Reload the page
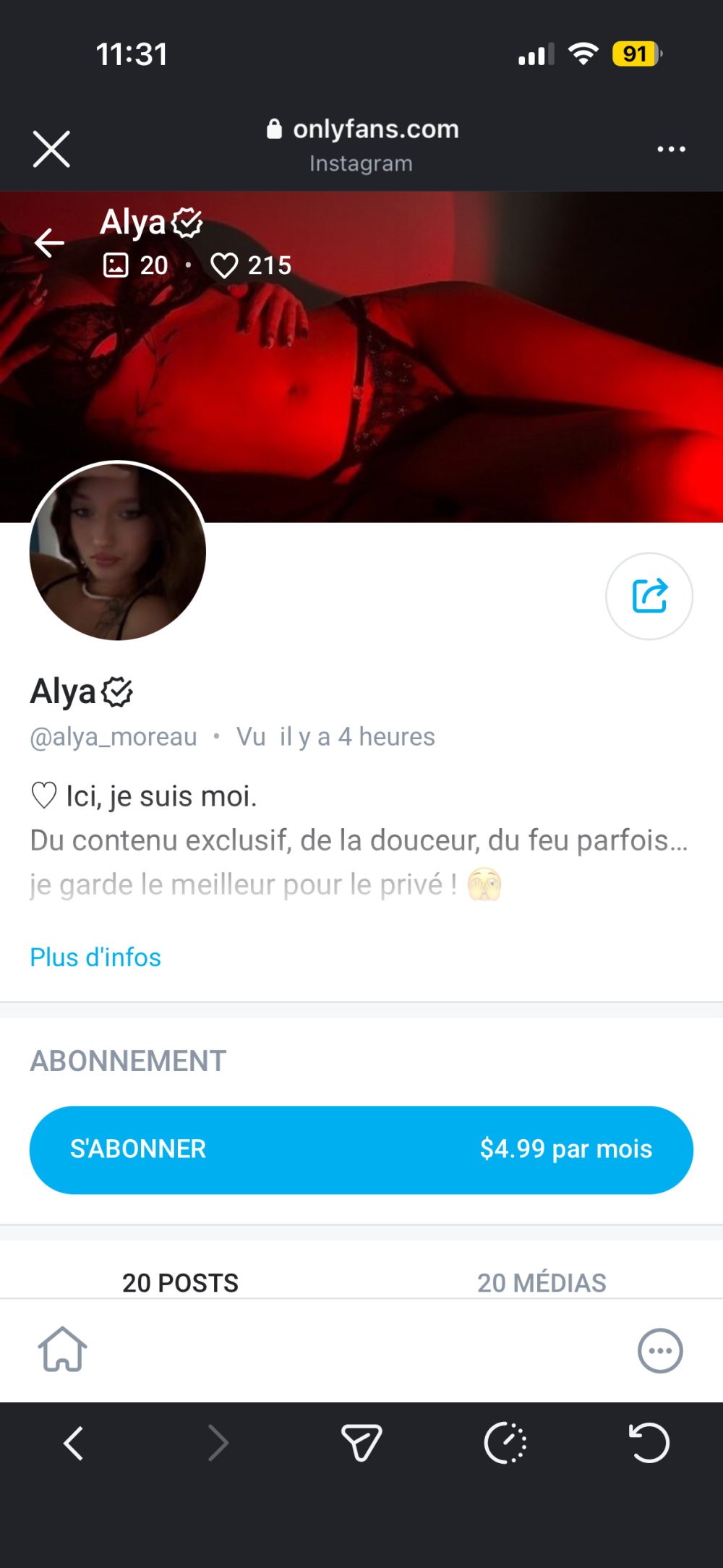This screenshot has height=1568, width=723. click(649, 1444)
